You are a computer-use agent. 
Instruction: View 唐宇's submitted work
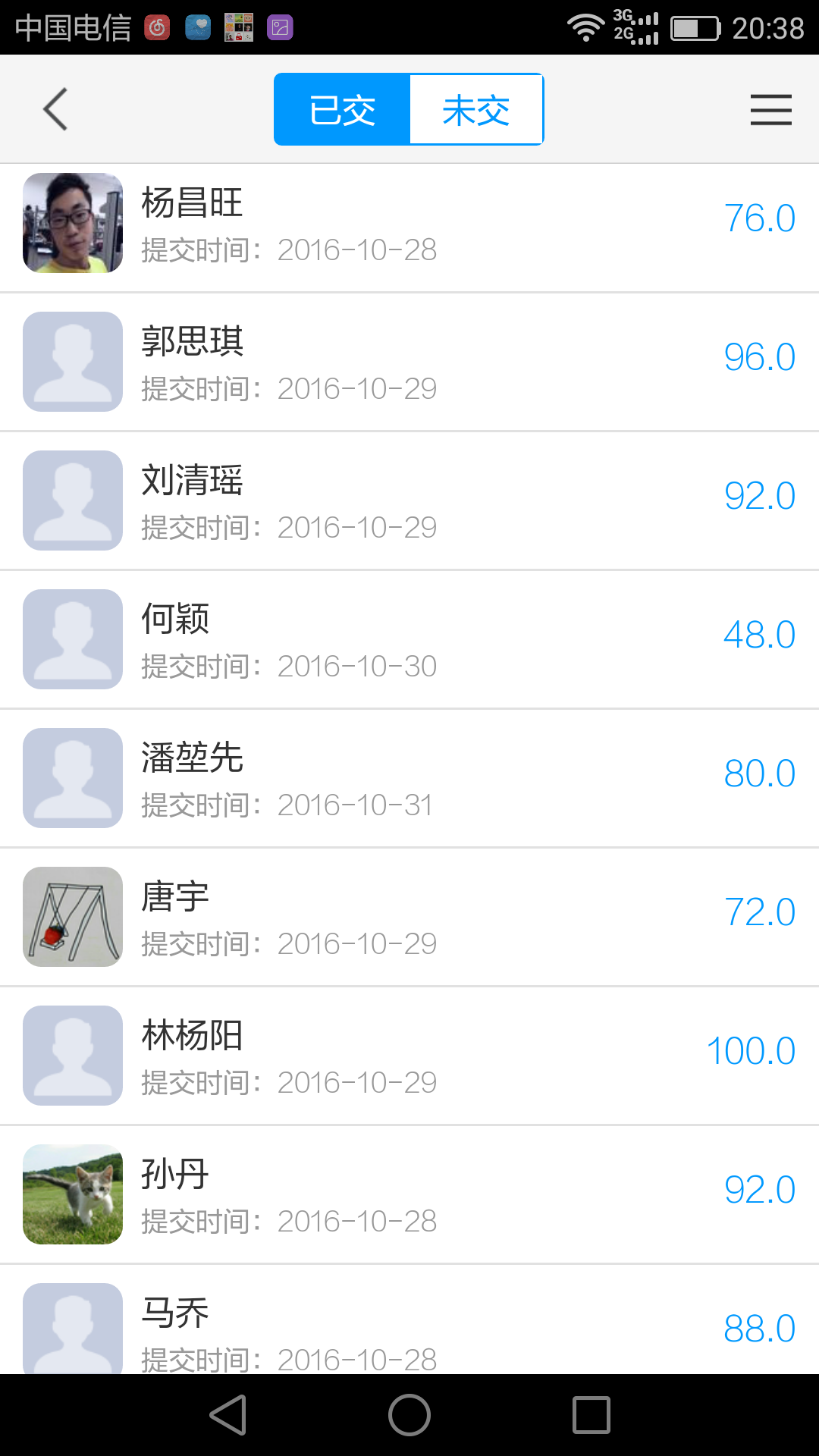tap(409, 918)
